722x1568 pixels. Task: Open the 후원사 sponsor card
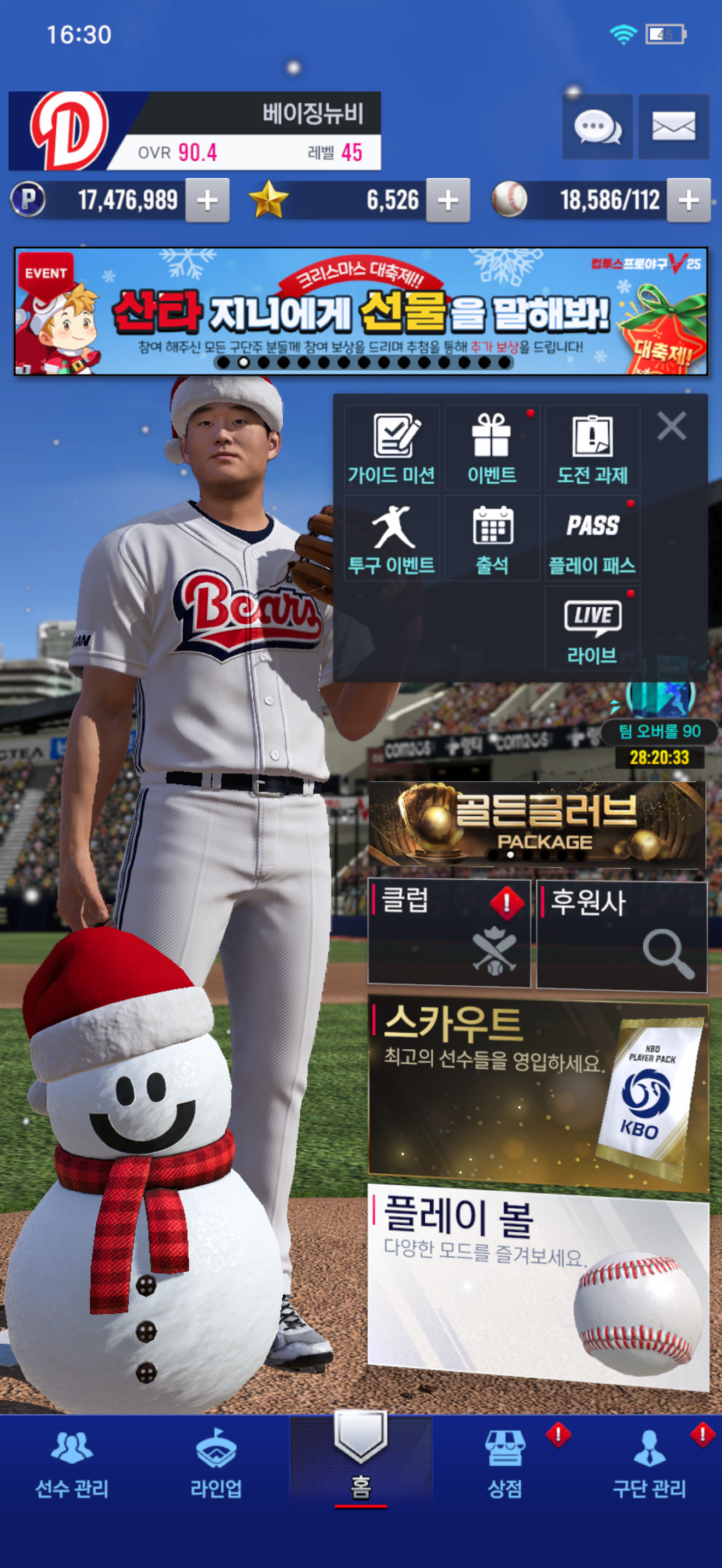coord(621,935)
